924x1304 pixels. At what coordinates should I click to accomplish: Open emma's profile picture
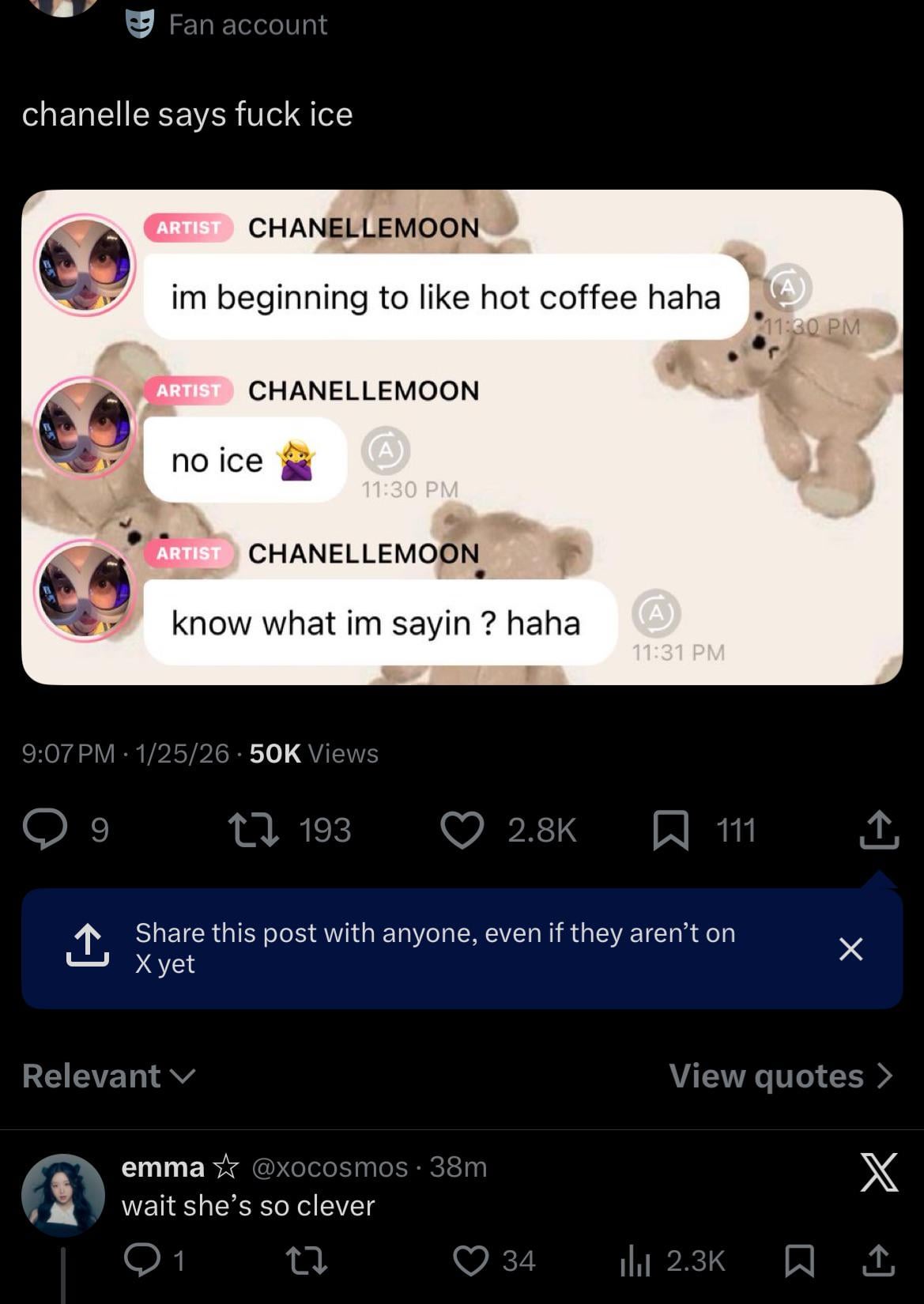click(63, 1194)
